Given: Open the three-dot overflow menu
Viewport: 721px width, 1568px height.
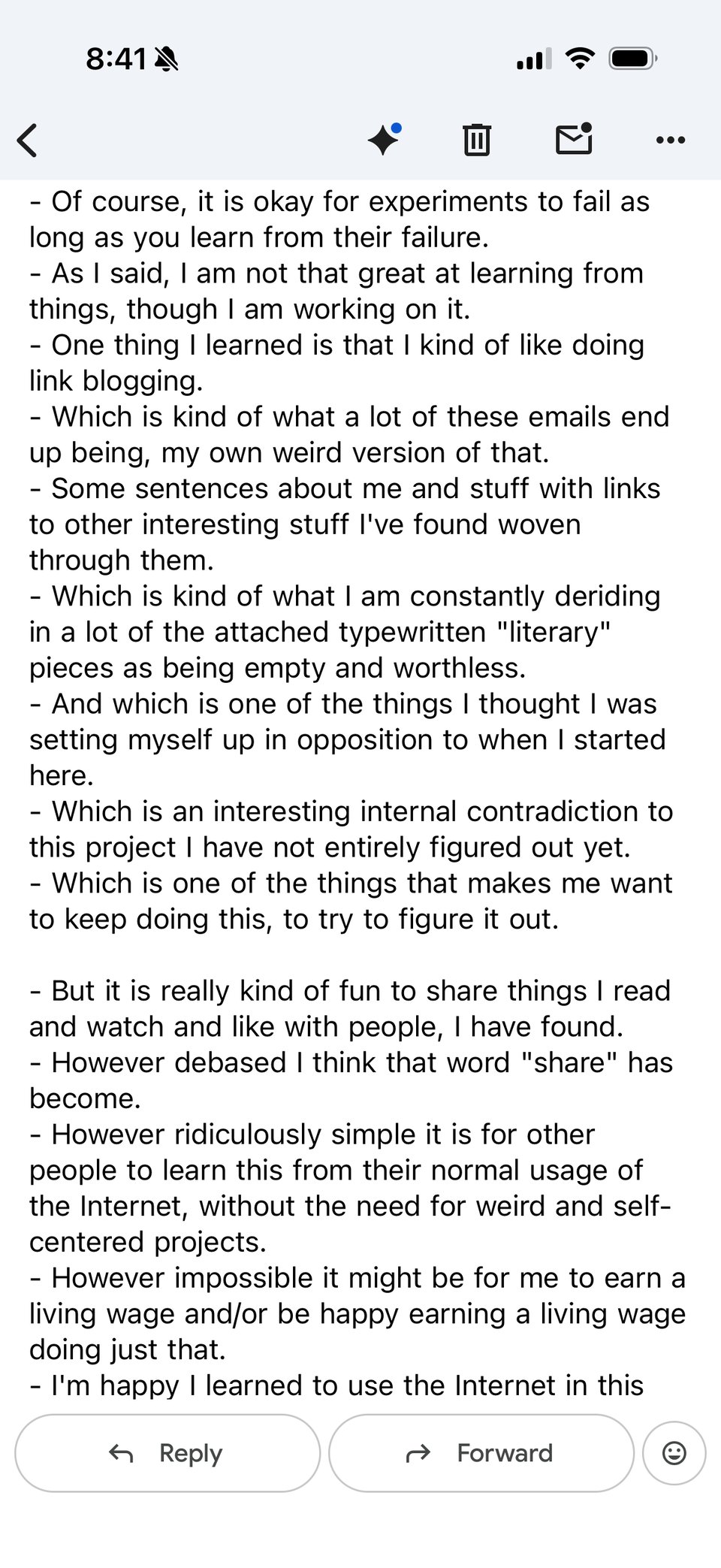Looking at the screenshot, I should click(671, 140).
